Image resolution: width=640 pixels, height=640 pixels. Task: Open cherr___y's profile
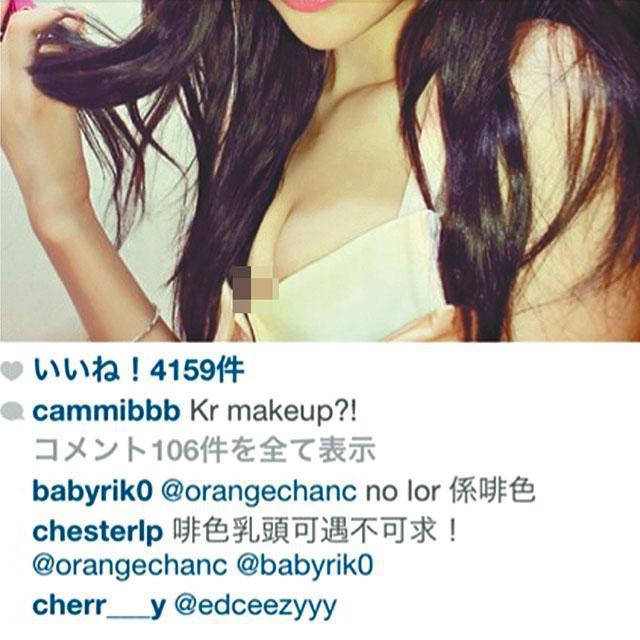tap(99, 605)
